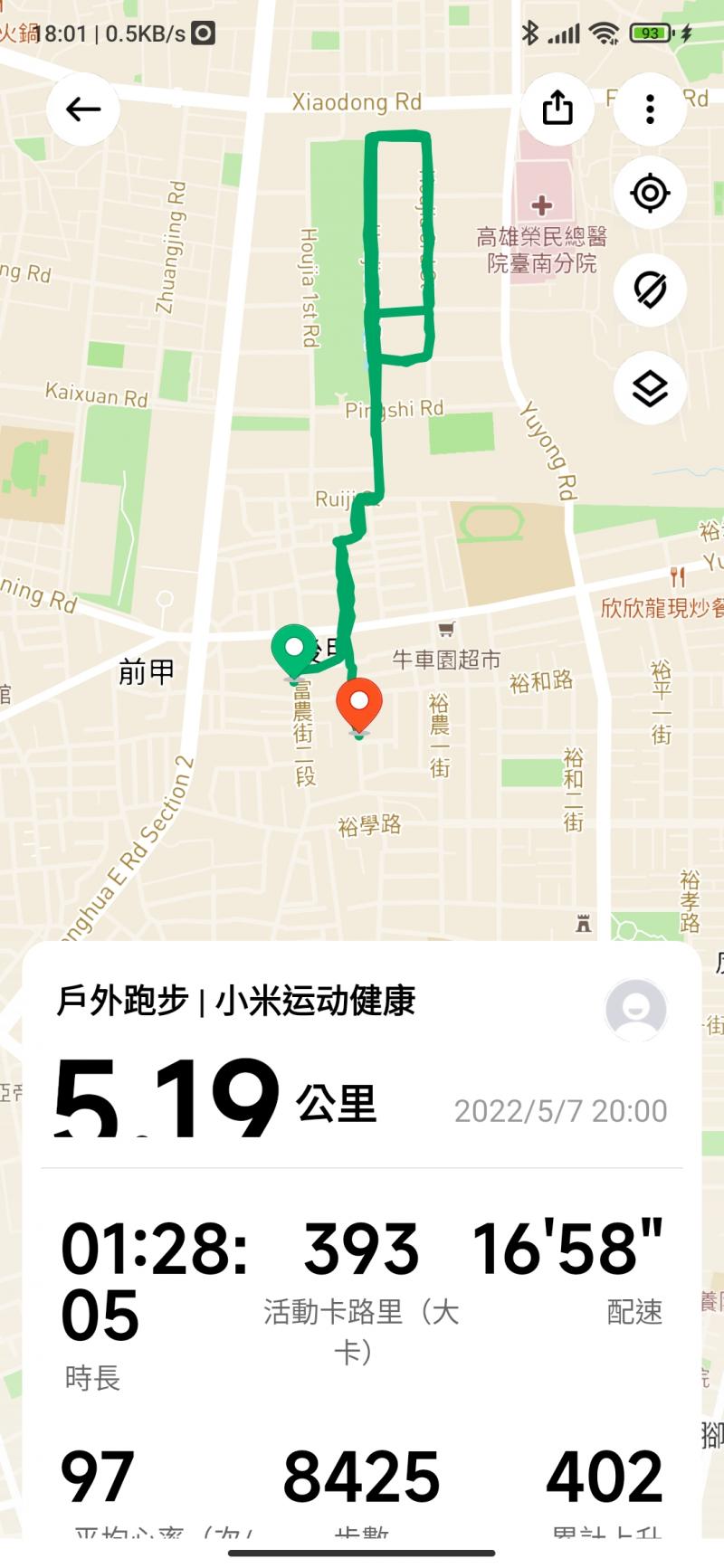The width and height of the screenshot is (724, 1568).
Task: Open the map layers selector
Action: (650, 389)
